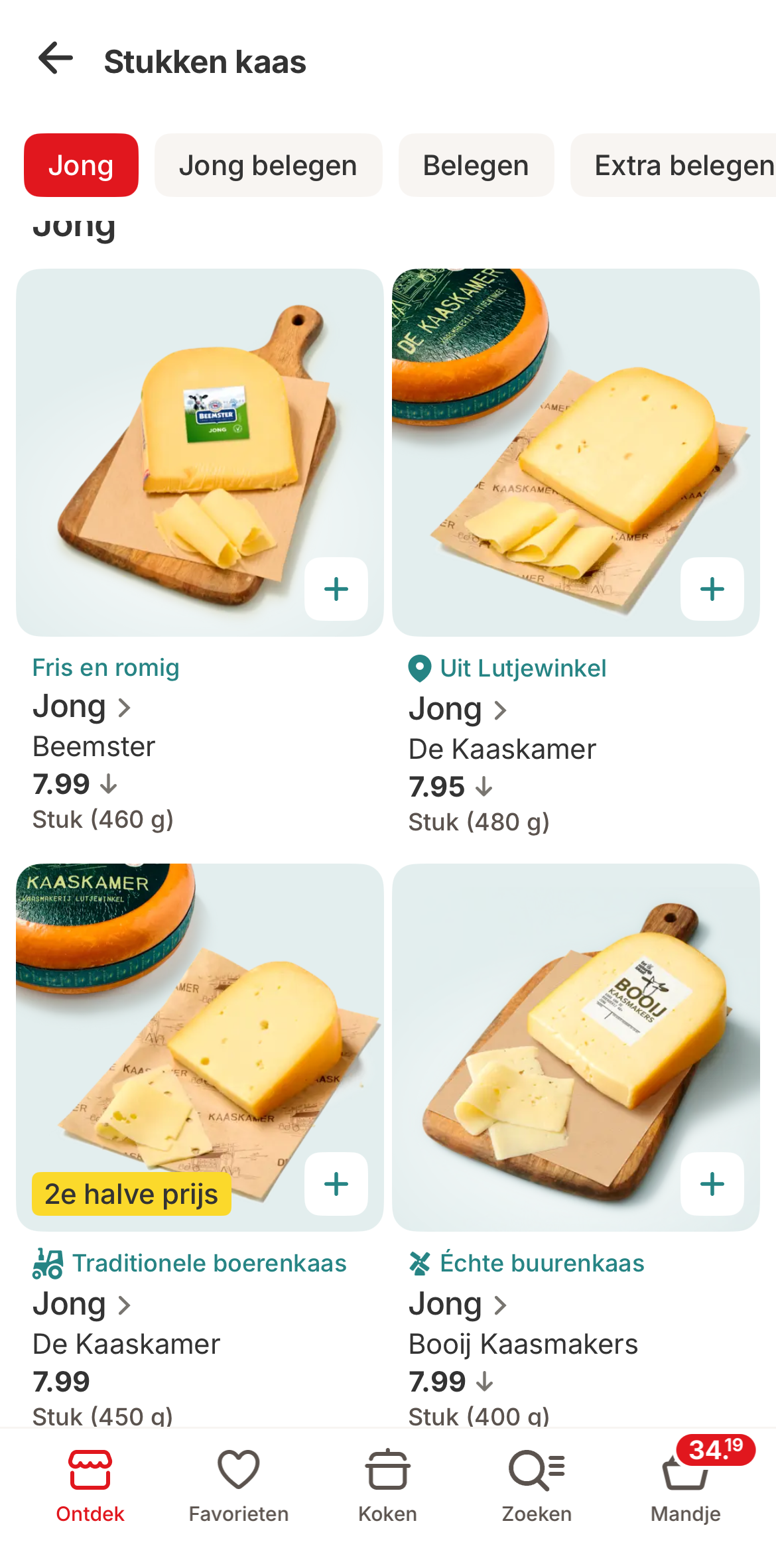Add Beemster Jong cheese to basket
The height and width of the screenshot is (1568, 776).
click(x=336, y=589)
